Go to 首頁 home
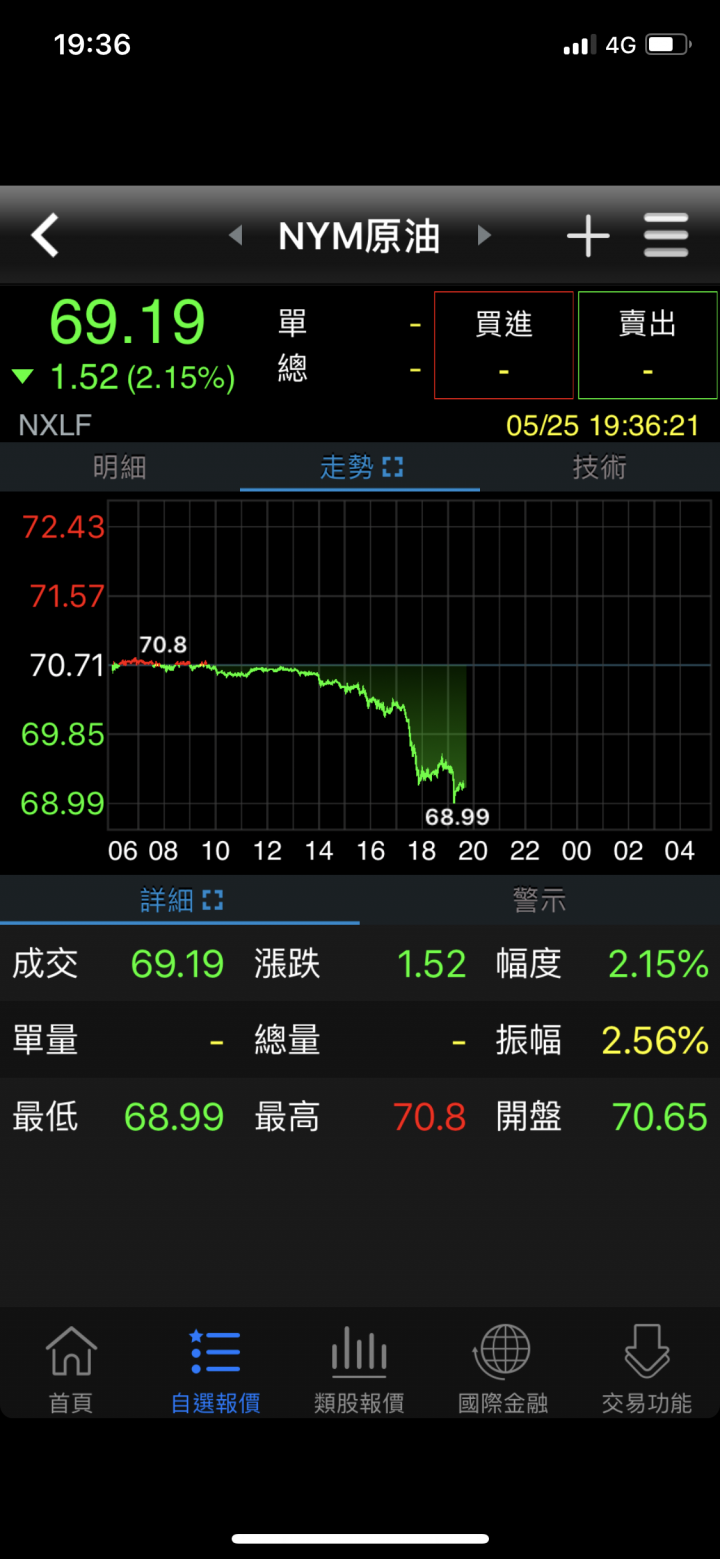 coord(71,1368)
